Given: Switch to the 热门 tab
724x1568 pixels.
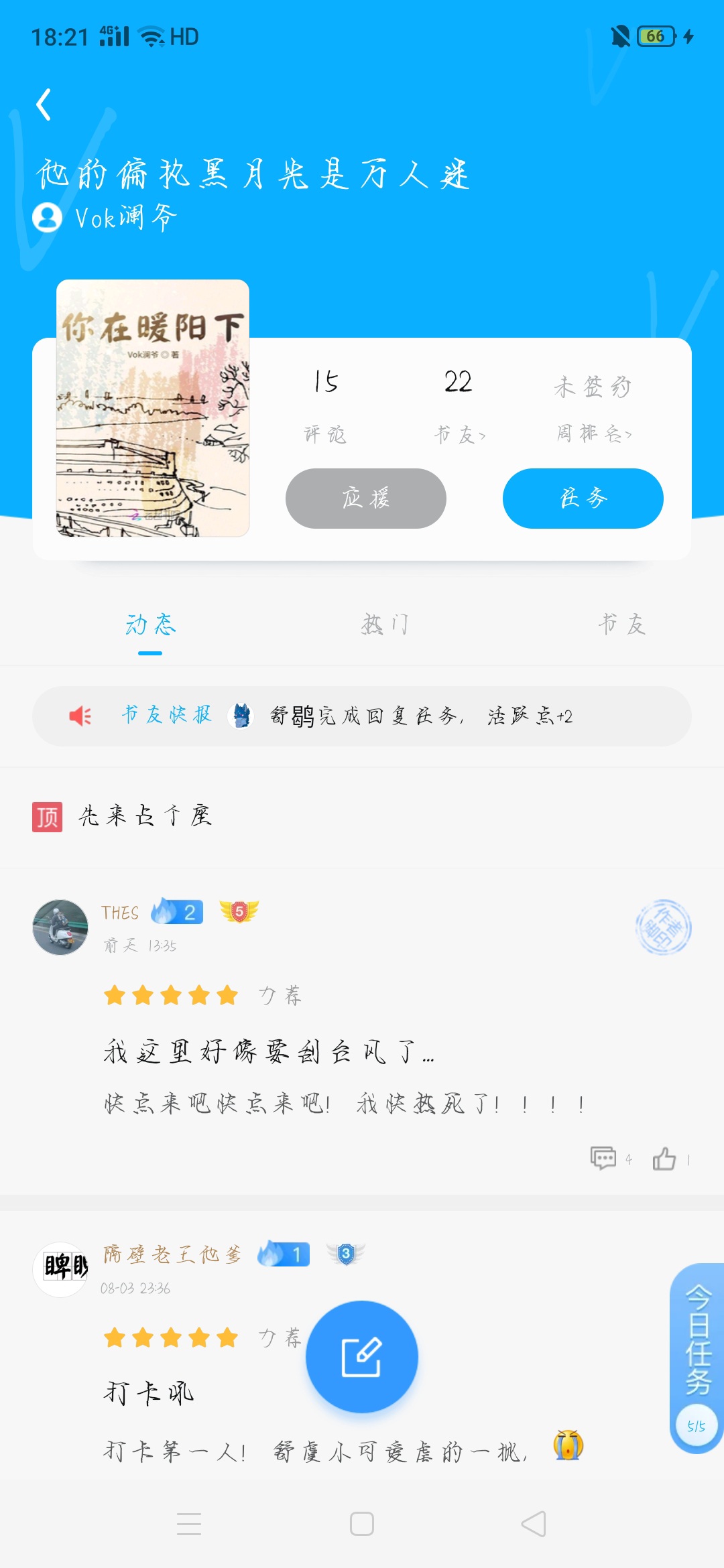Looking at the screenshot, I should (x=385, y=625).
